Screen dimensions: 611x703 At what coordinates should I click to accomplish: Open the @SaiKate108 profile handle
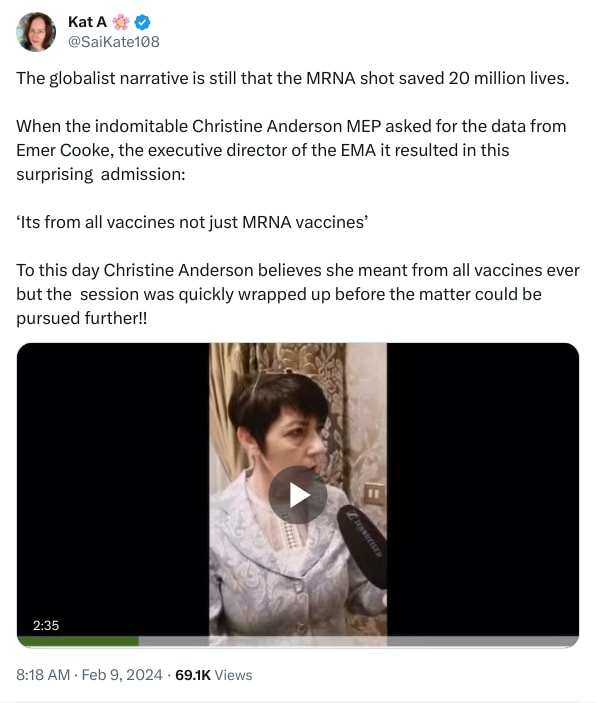pos(113,41)
